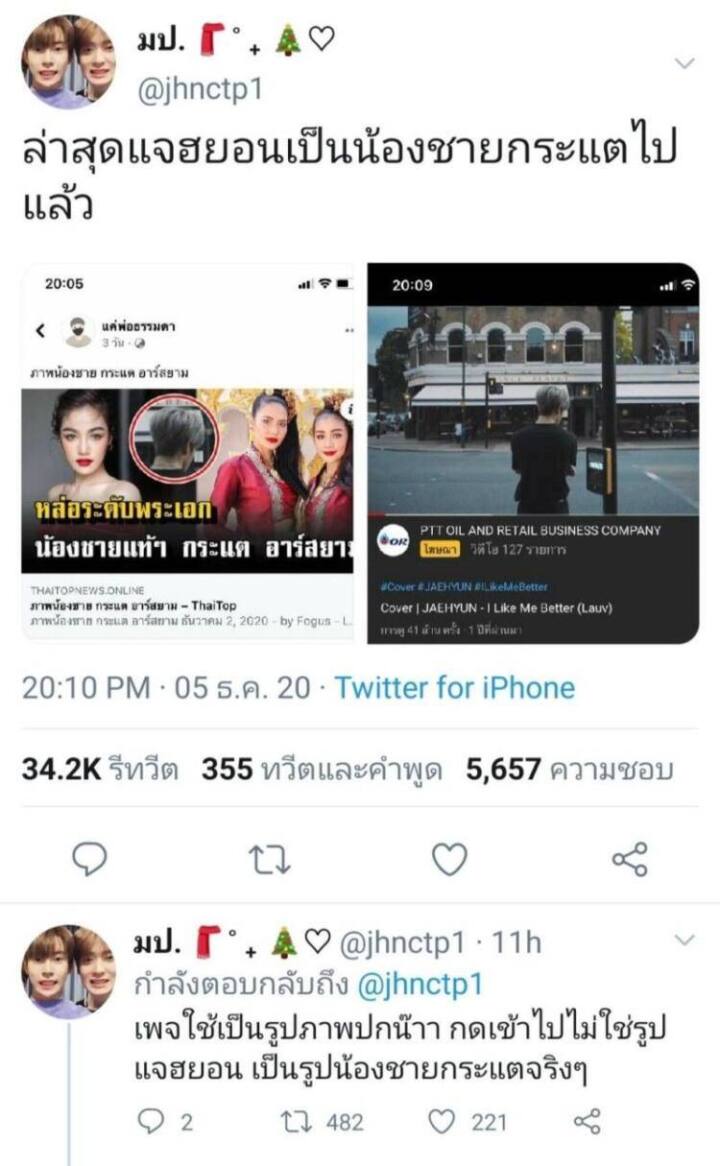Open the reply's dropdown chevron menu

click(x=684, y=940)
